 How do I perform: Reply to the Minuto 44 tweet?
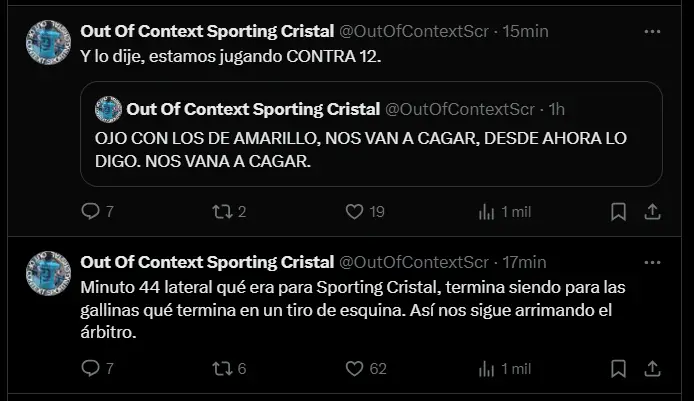[90, 368]
